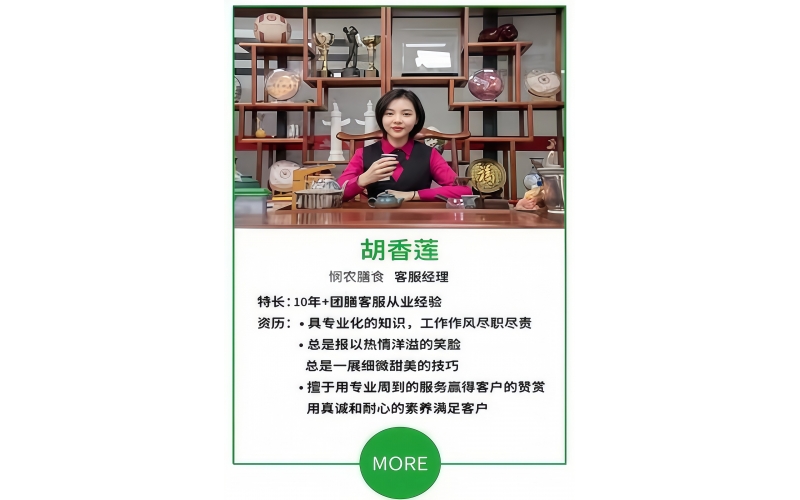Viewport: 800px width, 500px height.
Task: Tap the green MORE button
Action: coord(399,463)
